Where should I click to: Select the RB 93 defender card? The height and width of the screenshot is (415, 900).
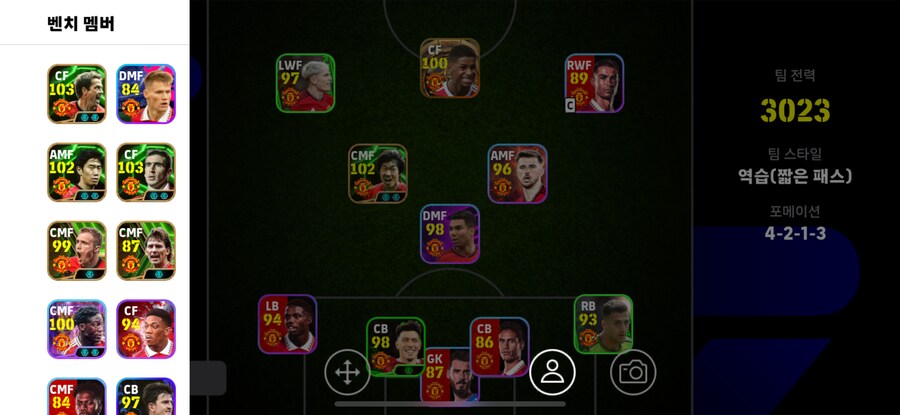[x=603, y=324]
